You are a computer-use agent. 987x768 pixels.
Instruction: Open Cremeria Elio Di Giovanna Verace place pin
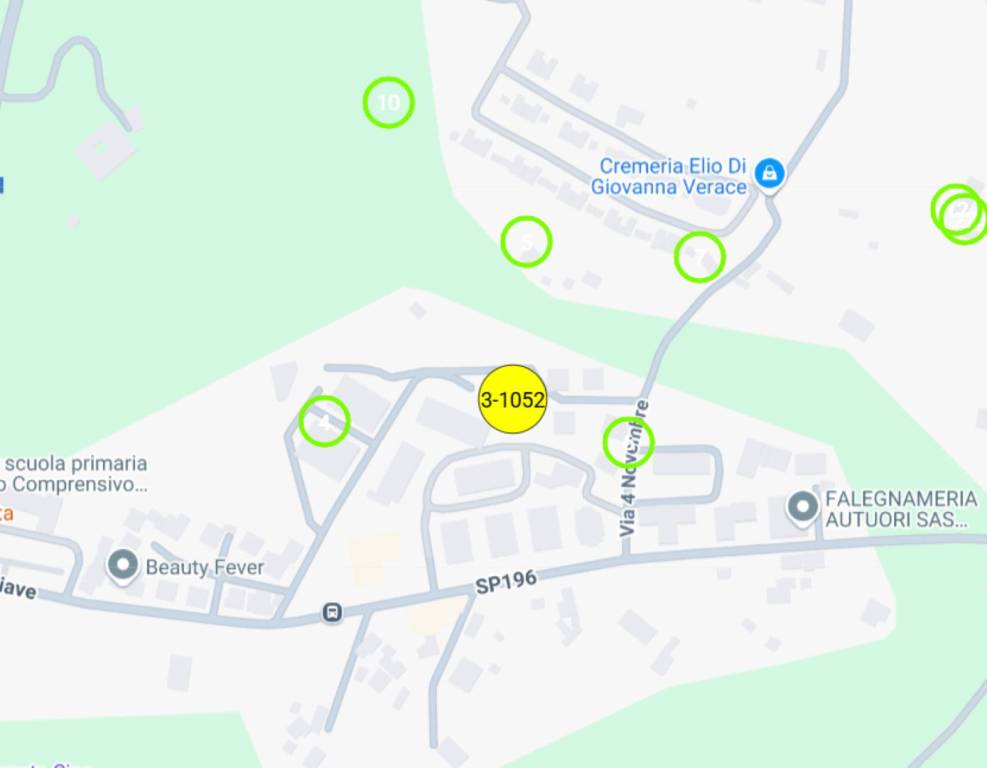pyautogui.click(x=768, y=173)
